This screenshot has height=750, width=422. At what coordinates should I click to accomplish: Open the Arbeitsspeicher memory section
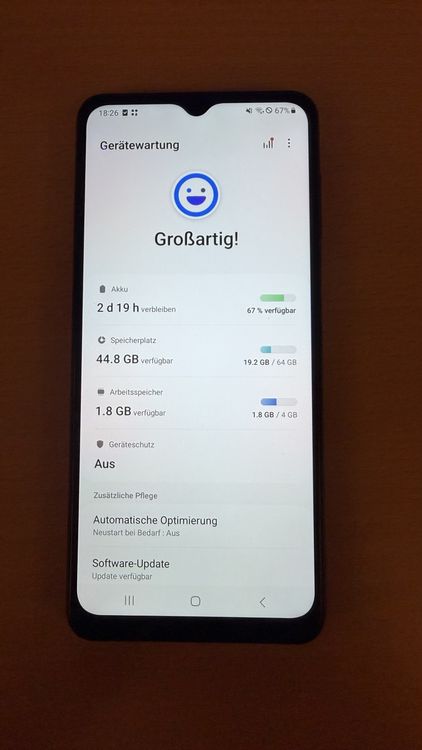[x=196, y=404]
